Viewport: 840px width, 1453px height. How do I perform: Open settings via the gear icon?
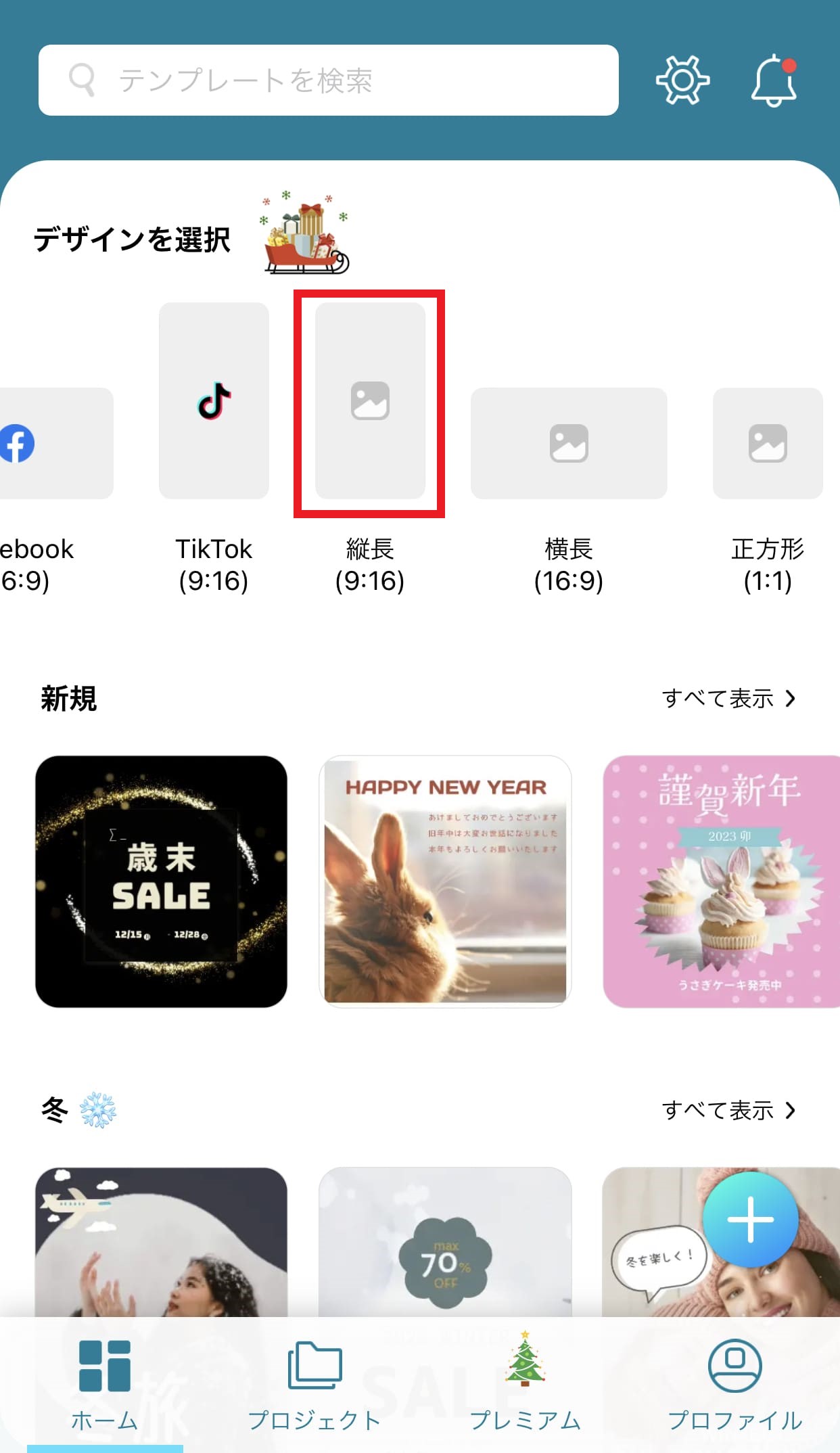point(682,80)
